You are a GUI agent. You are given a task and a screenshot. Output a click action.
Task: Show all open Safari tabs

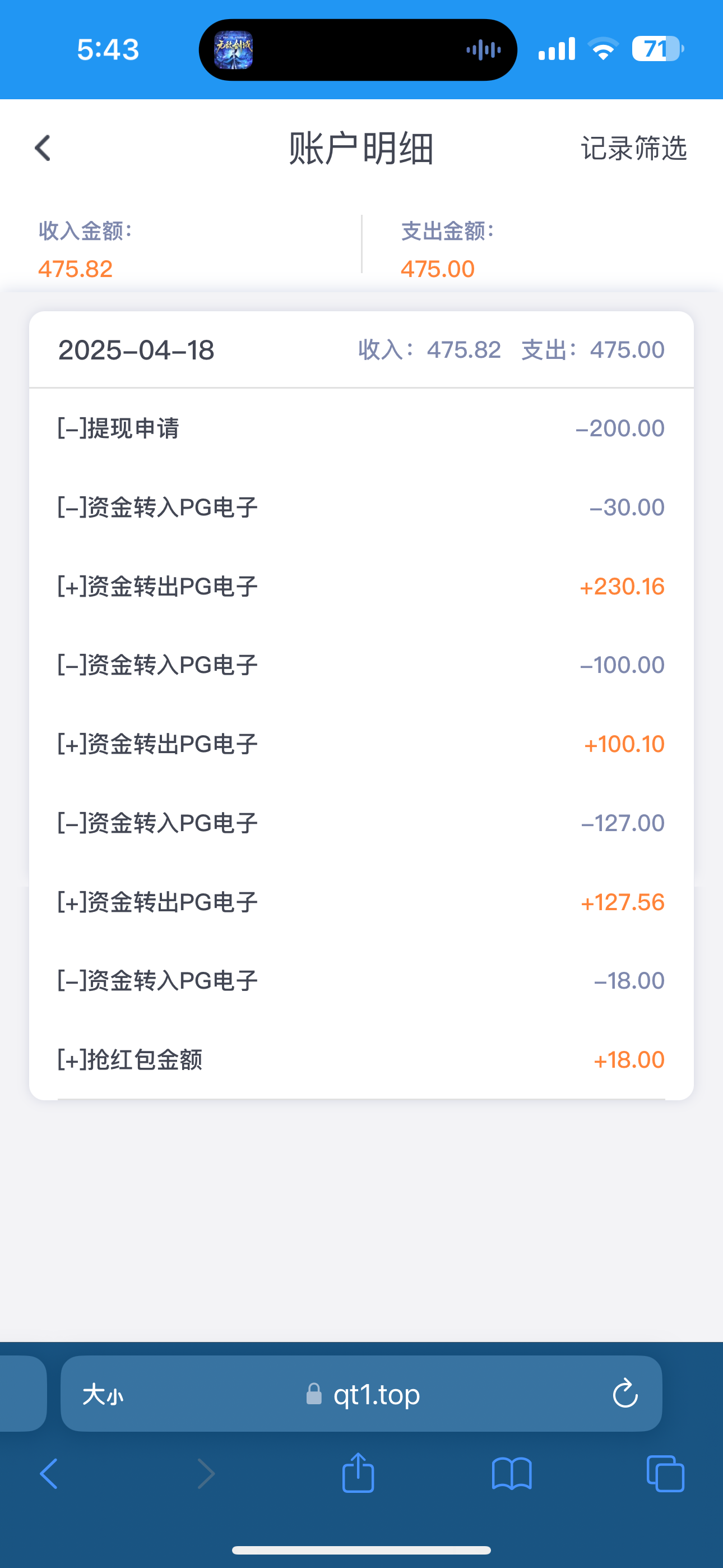click(665, 1474)
